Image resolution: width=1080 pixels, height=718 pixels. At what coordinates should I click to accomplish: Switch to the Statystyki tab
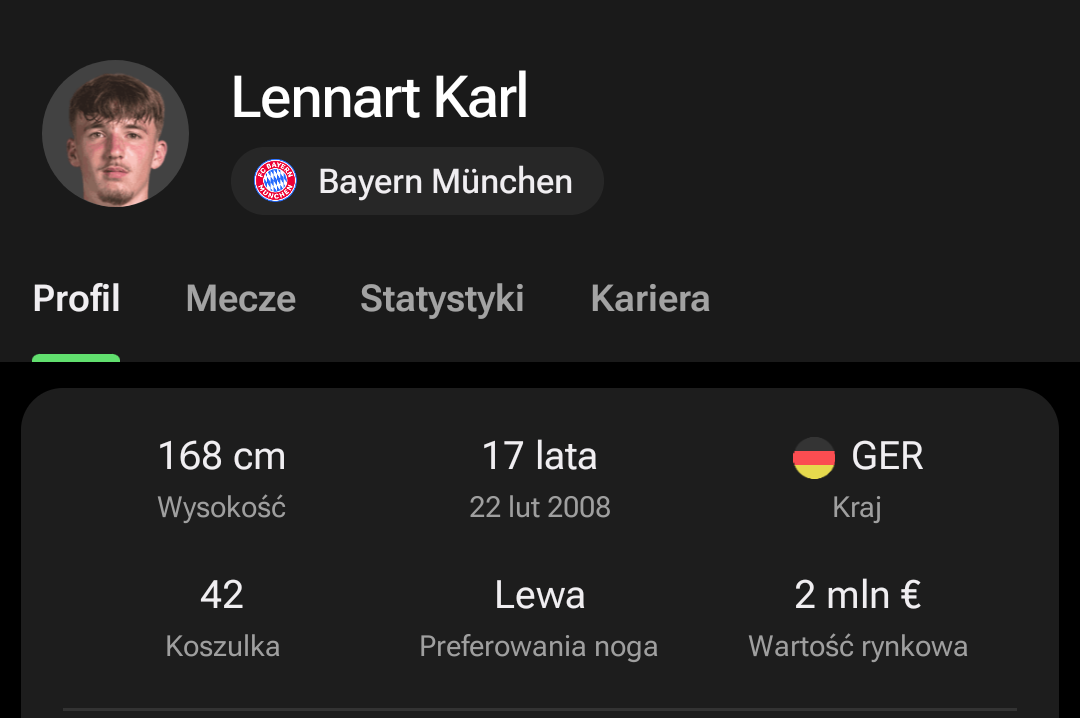[442, 299]
